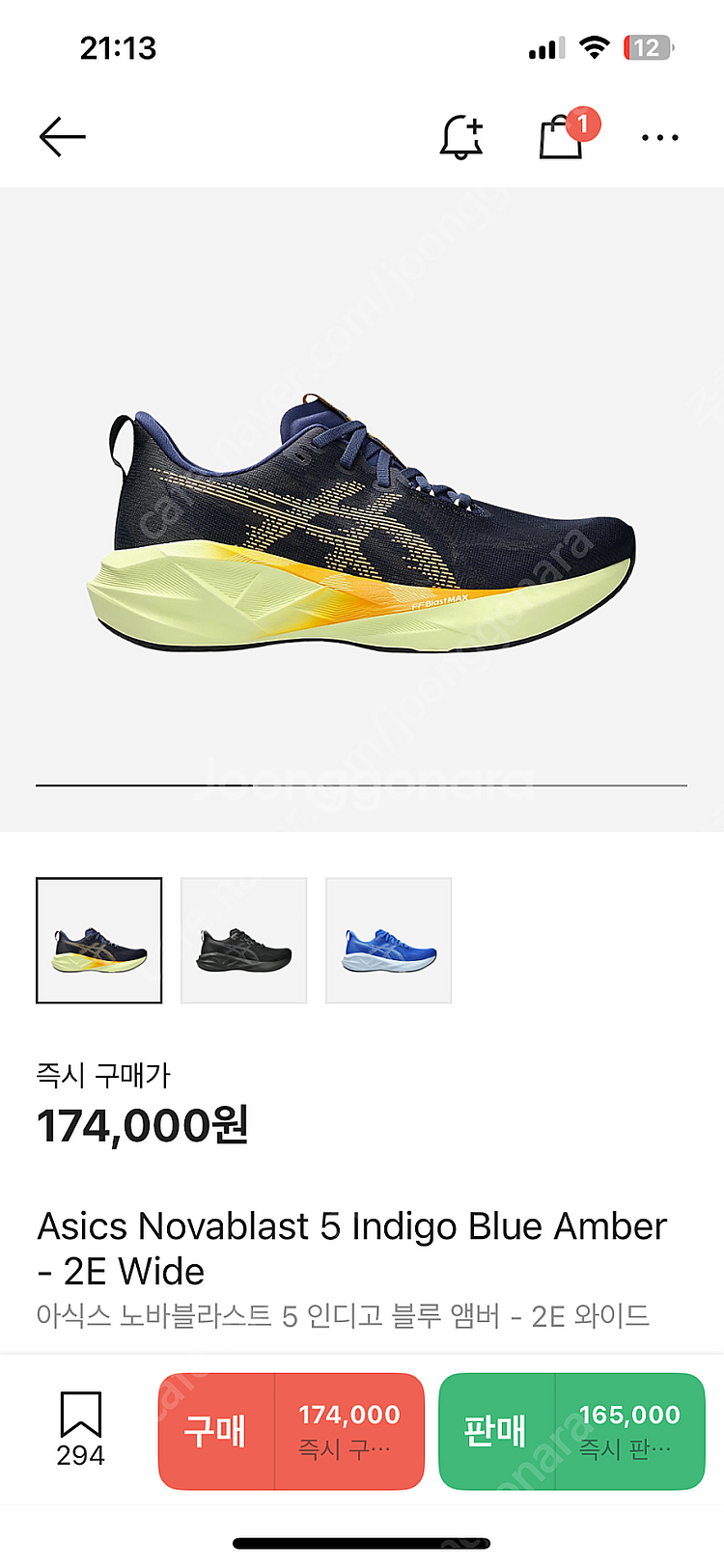Select the indigo blue amber shoe thumbnail

pyautogui.click(x=99, y=940)
